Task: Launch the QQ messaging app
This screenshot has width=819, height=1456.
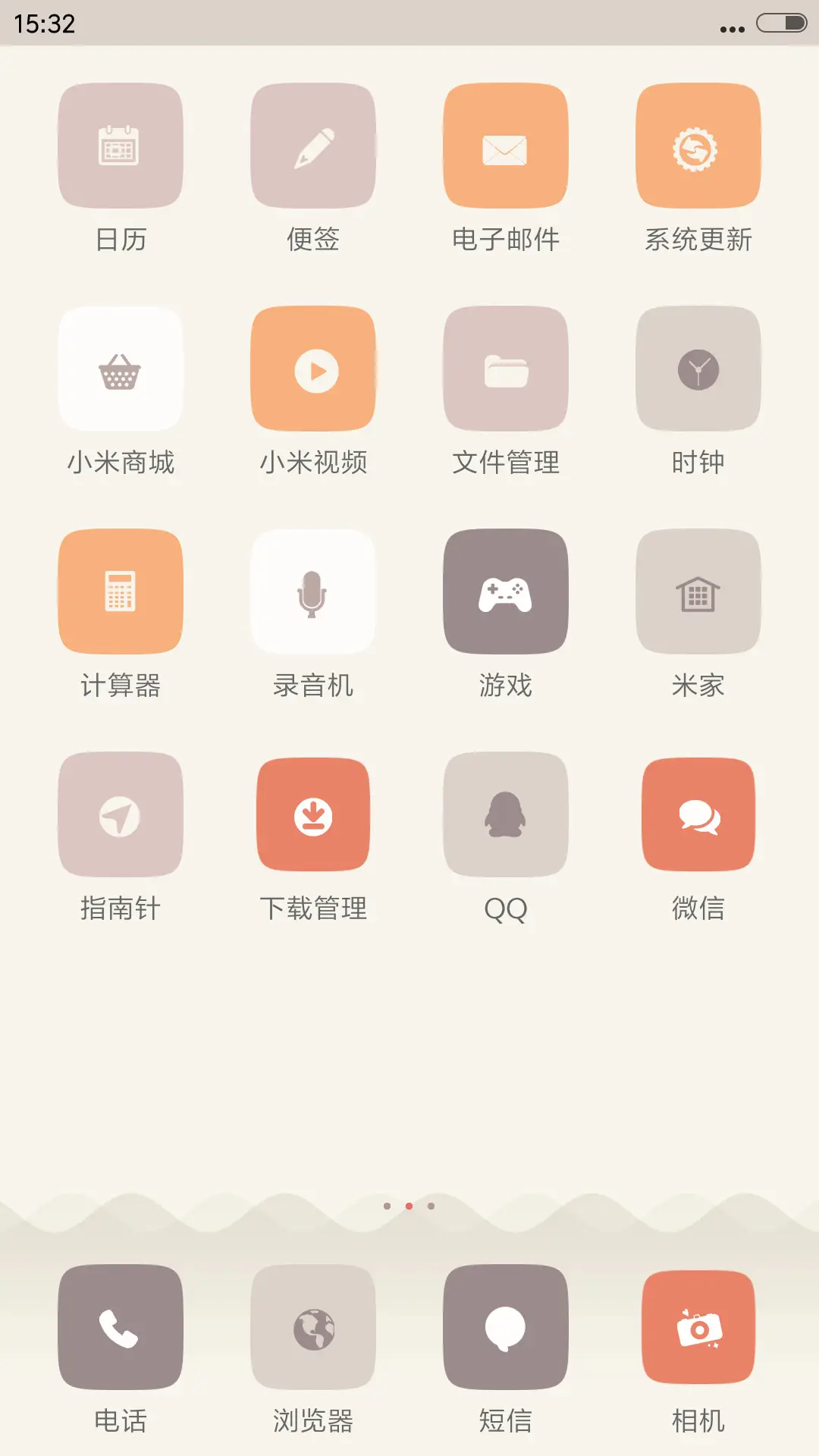Action: tap(505, 815)
